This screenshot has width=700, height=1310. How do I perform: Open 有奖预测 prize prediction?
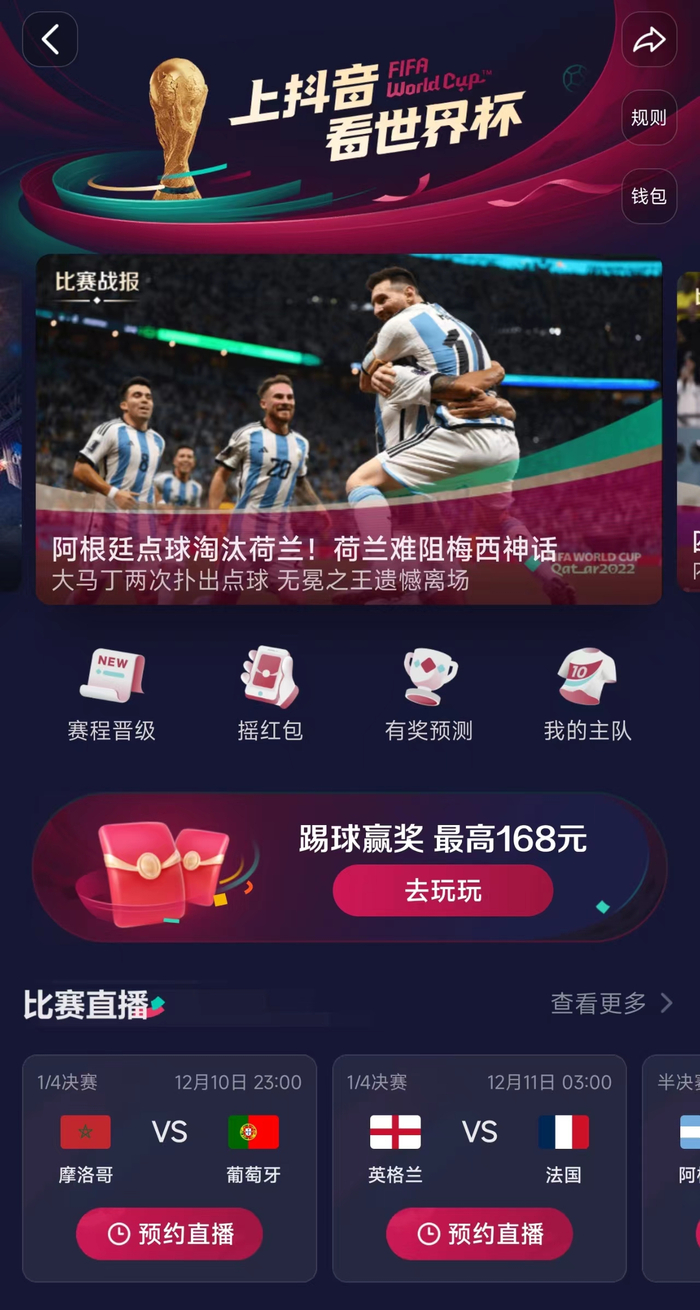(429, 695)
